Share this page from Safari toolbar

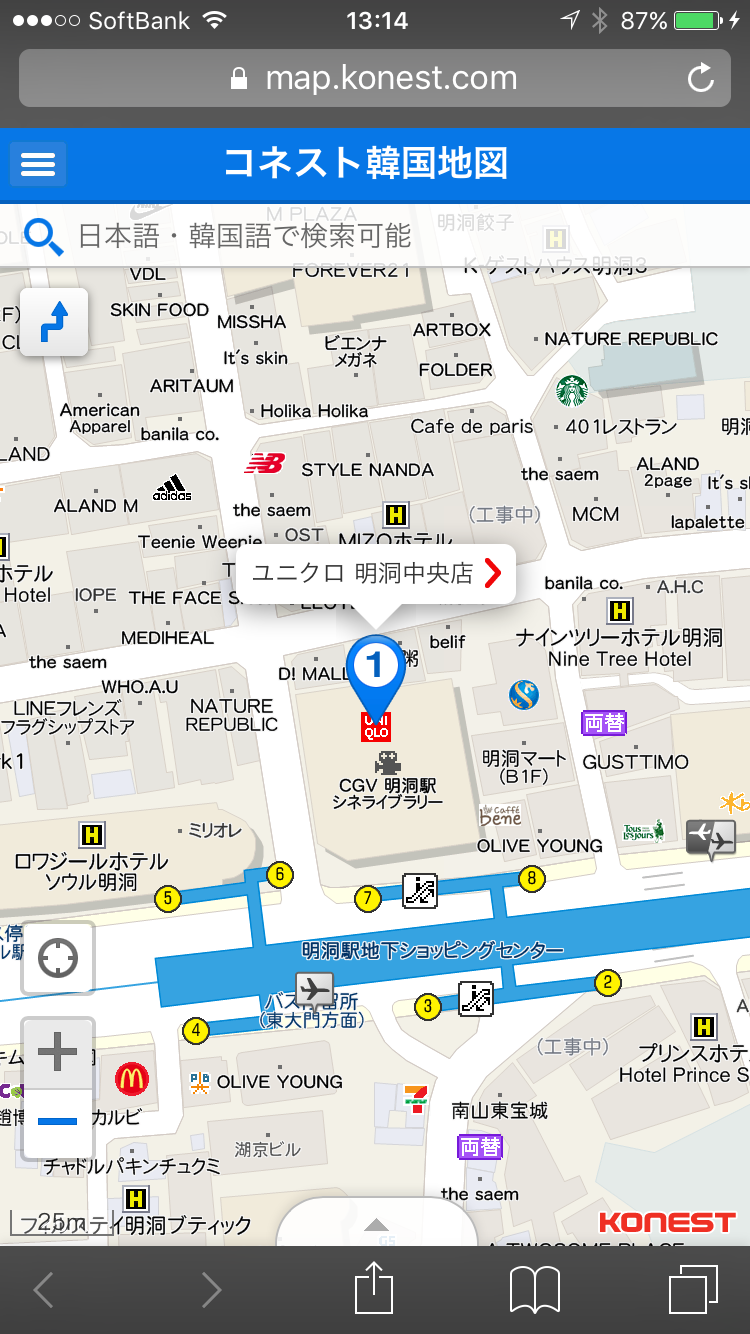coord(375,1288)
